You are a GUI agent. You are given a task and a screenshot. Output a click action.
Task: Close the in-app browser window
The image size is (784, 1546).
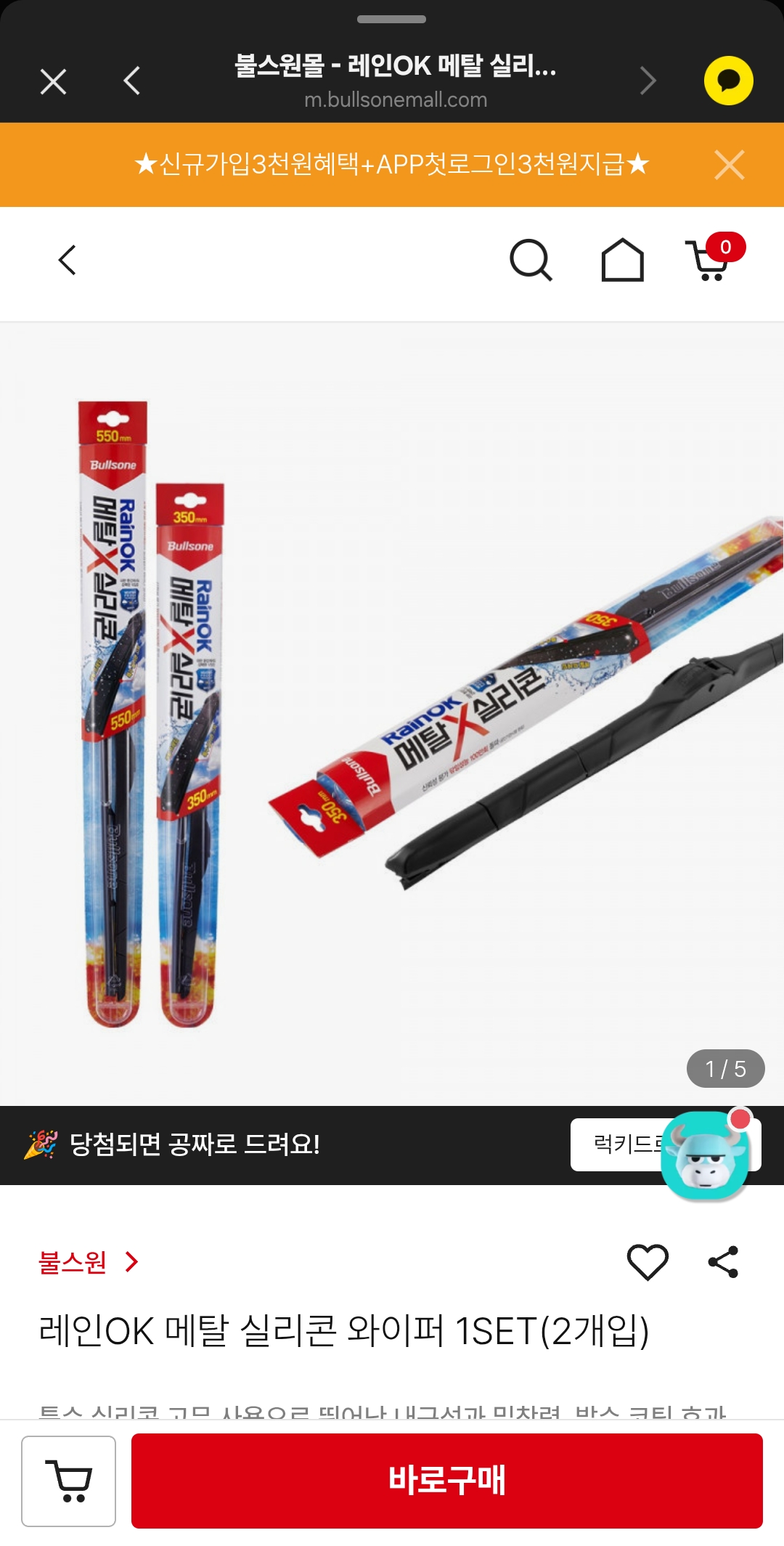[52, 80]
